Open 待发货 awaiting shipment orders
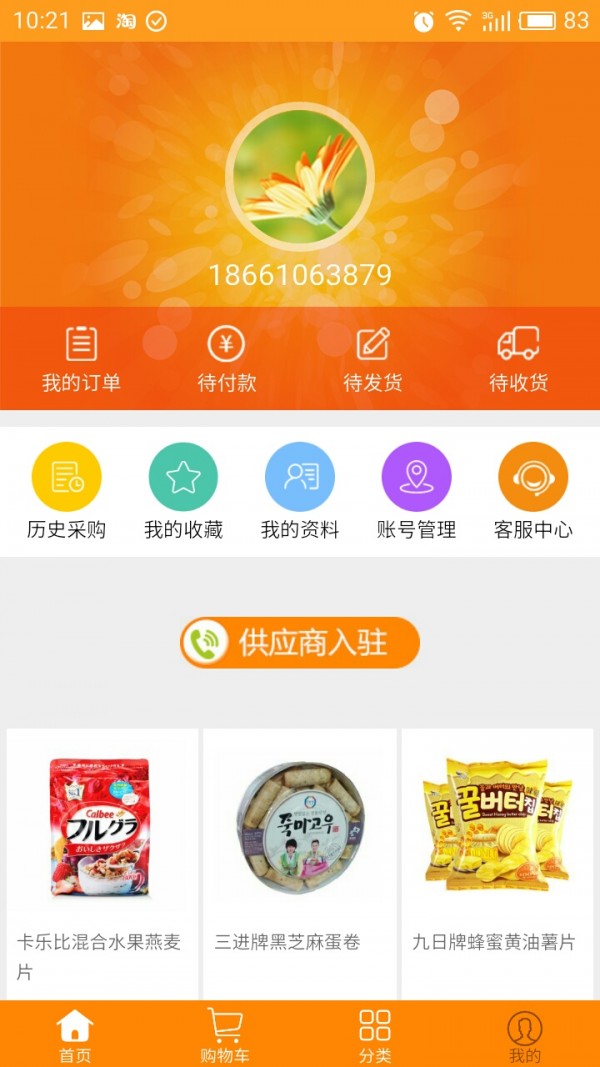 point(373,359)
